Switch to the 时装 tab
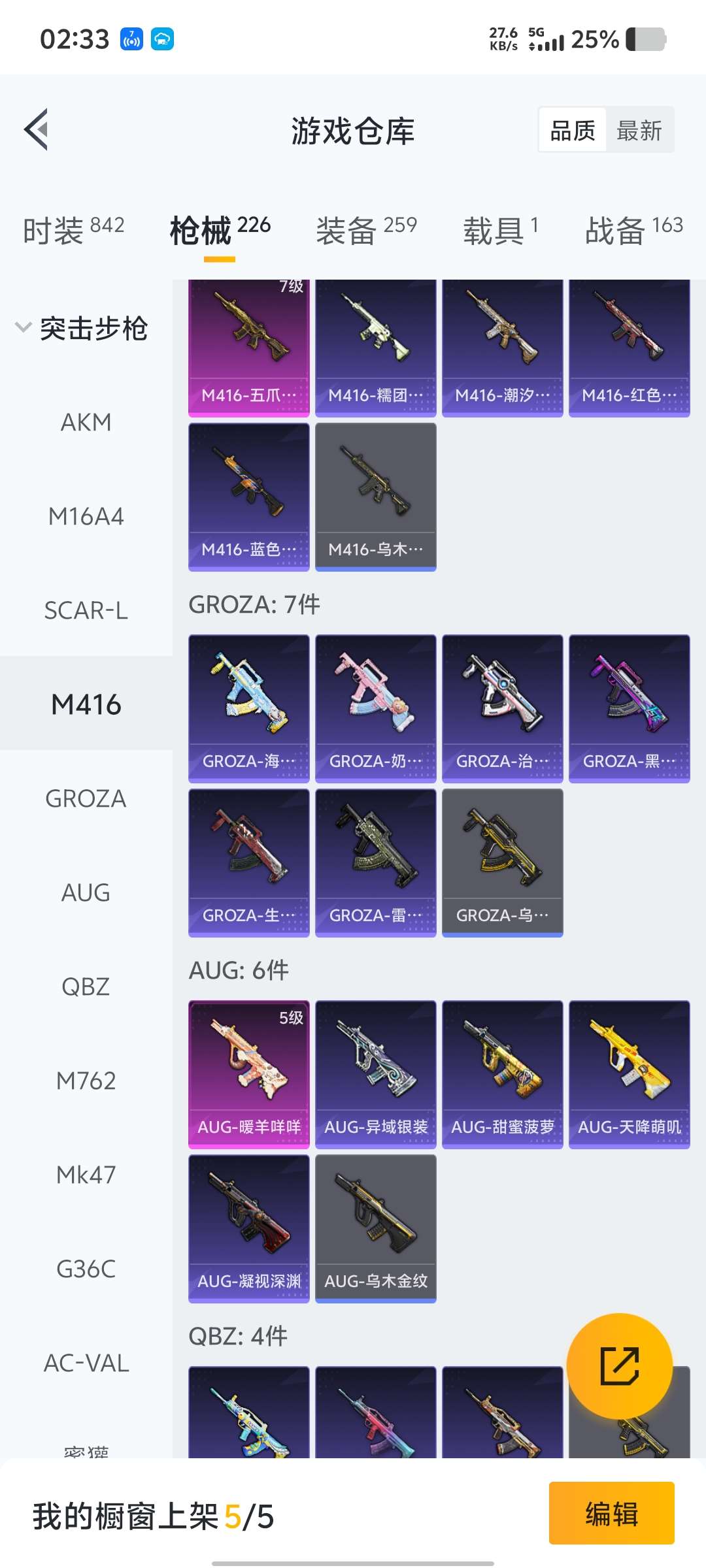The width and height of the screenshot is (706, 1568). pos(73,230)
